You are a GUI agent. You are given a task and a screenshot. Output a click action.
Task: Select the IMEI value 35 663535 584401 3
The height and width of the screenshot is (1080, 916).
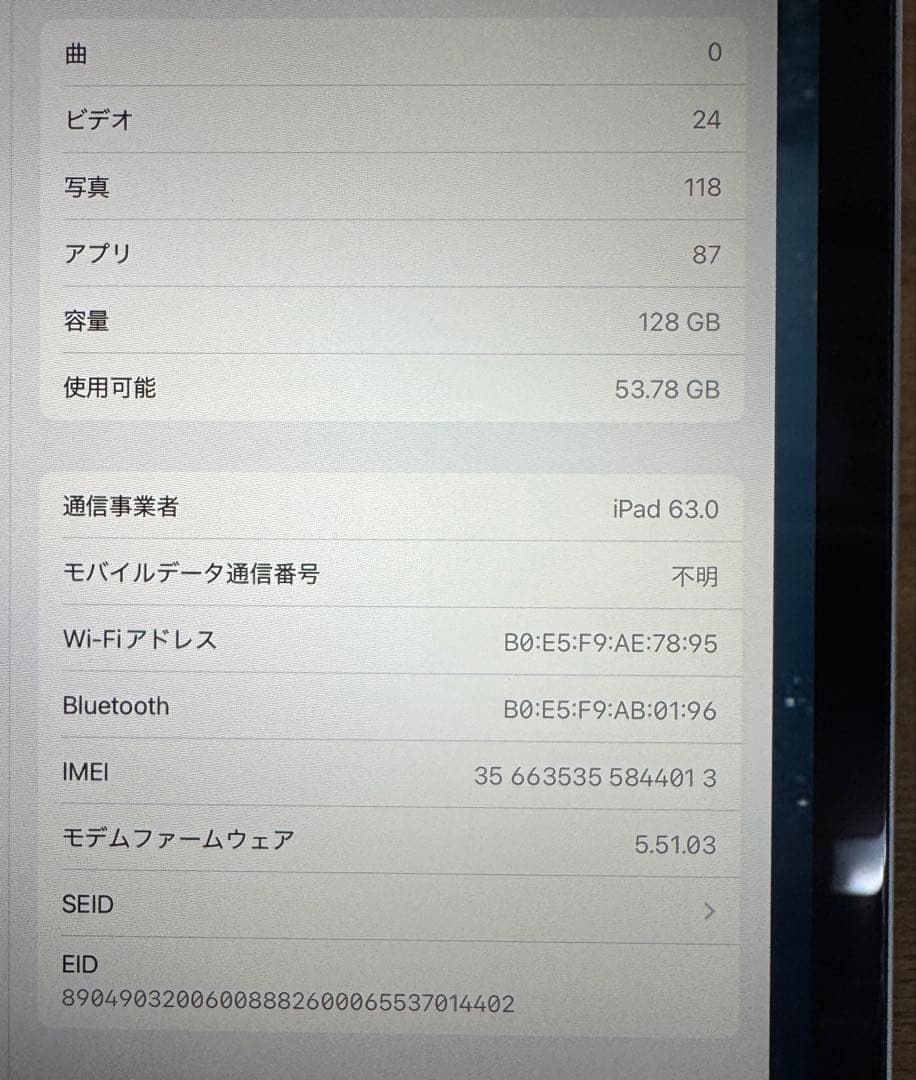(x=596, y=777)
